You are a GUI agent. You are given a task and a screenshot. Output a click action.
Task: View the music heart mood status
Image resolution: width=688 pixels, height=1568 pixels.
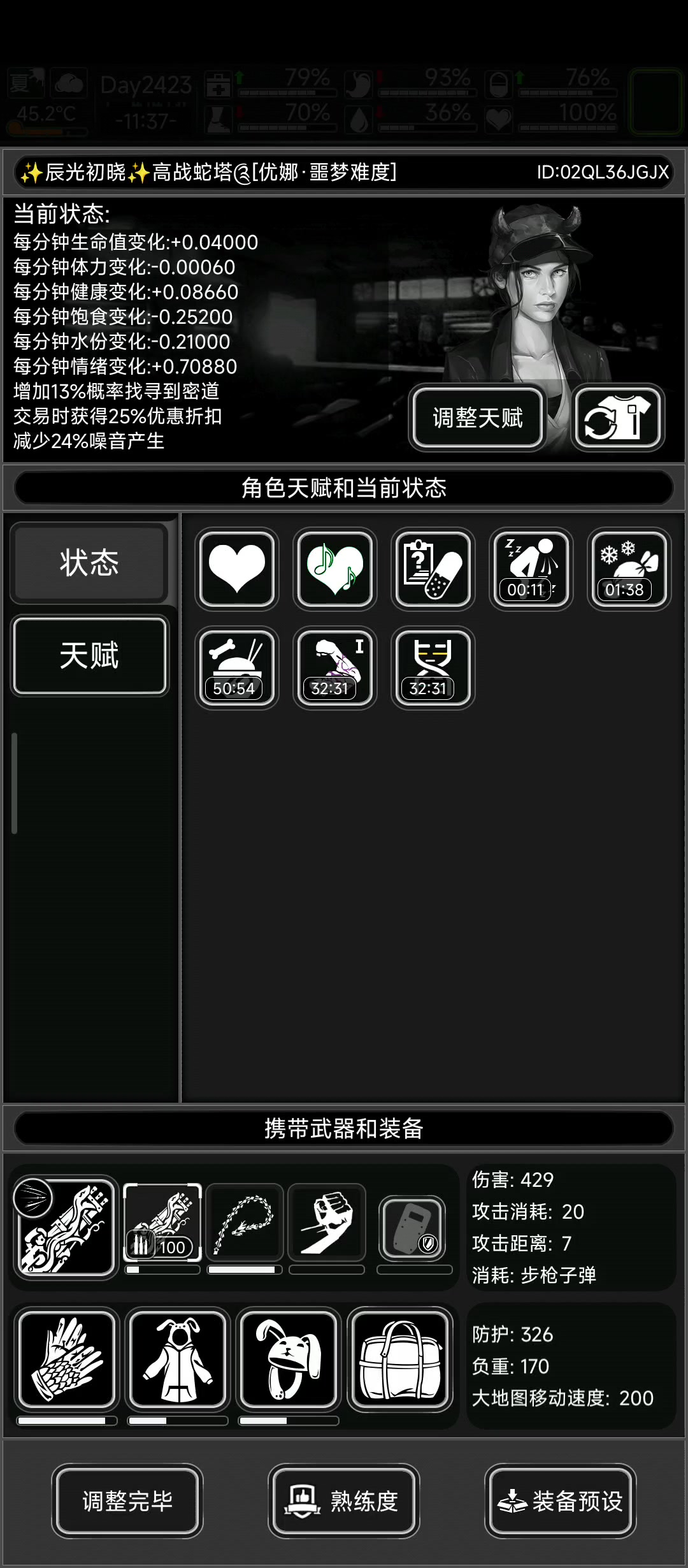[x=335, y=569]
